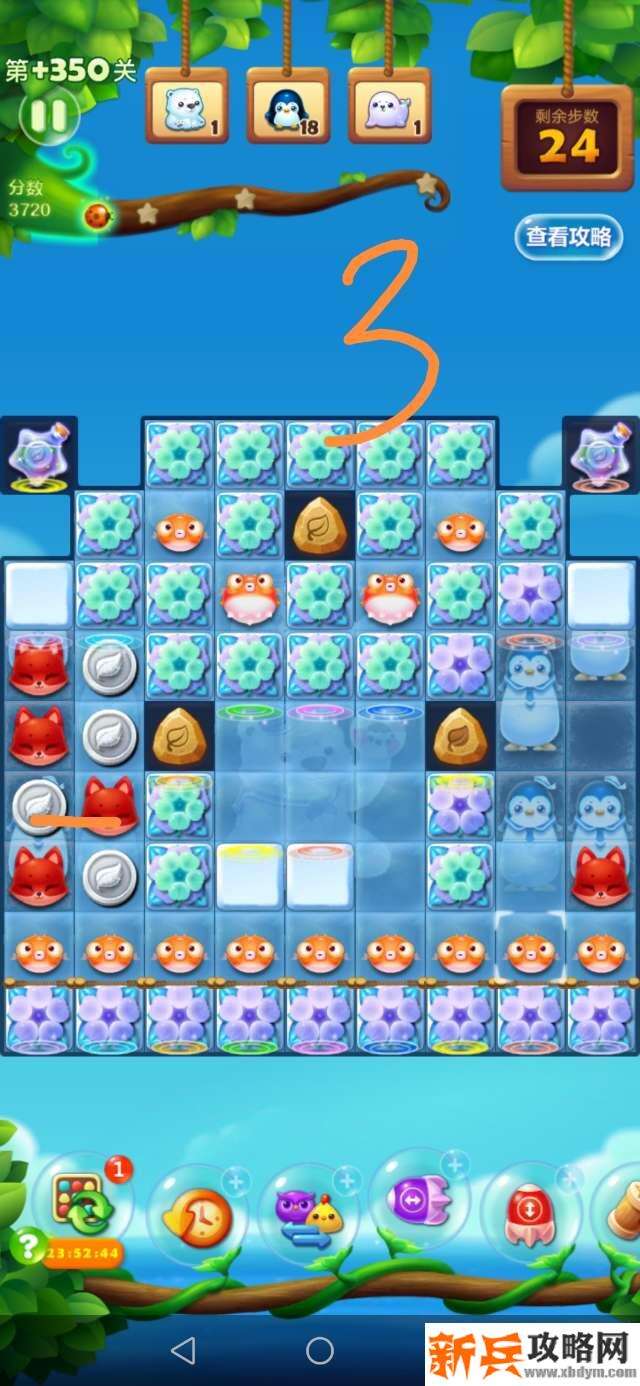Pause the game
The image size is (640, 1386).
coord(47,117)
